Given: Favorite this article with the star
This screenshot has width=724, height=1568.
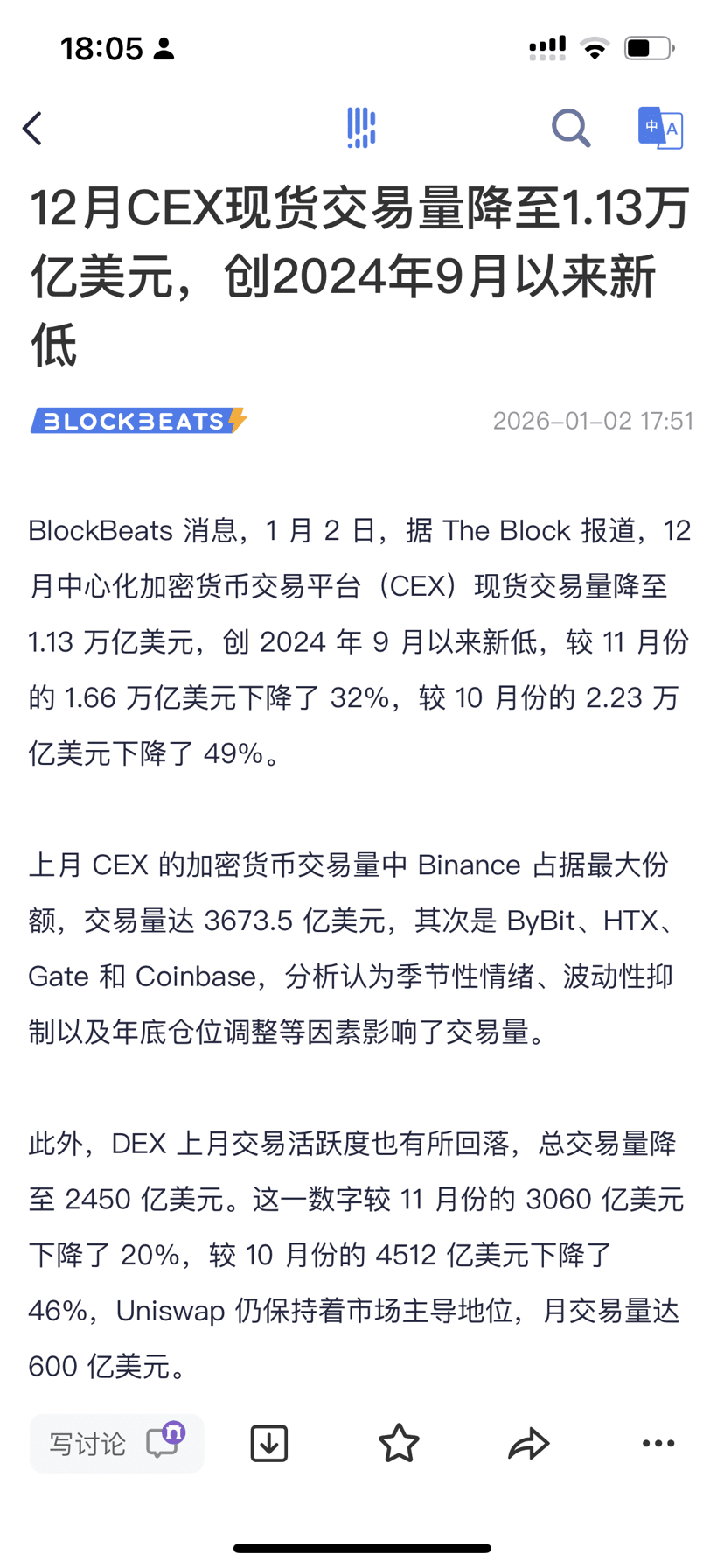Looking at the screenshot, I should [399, 1443].
